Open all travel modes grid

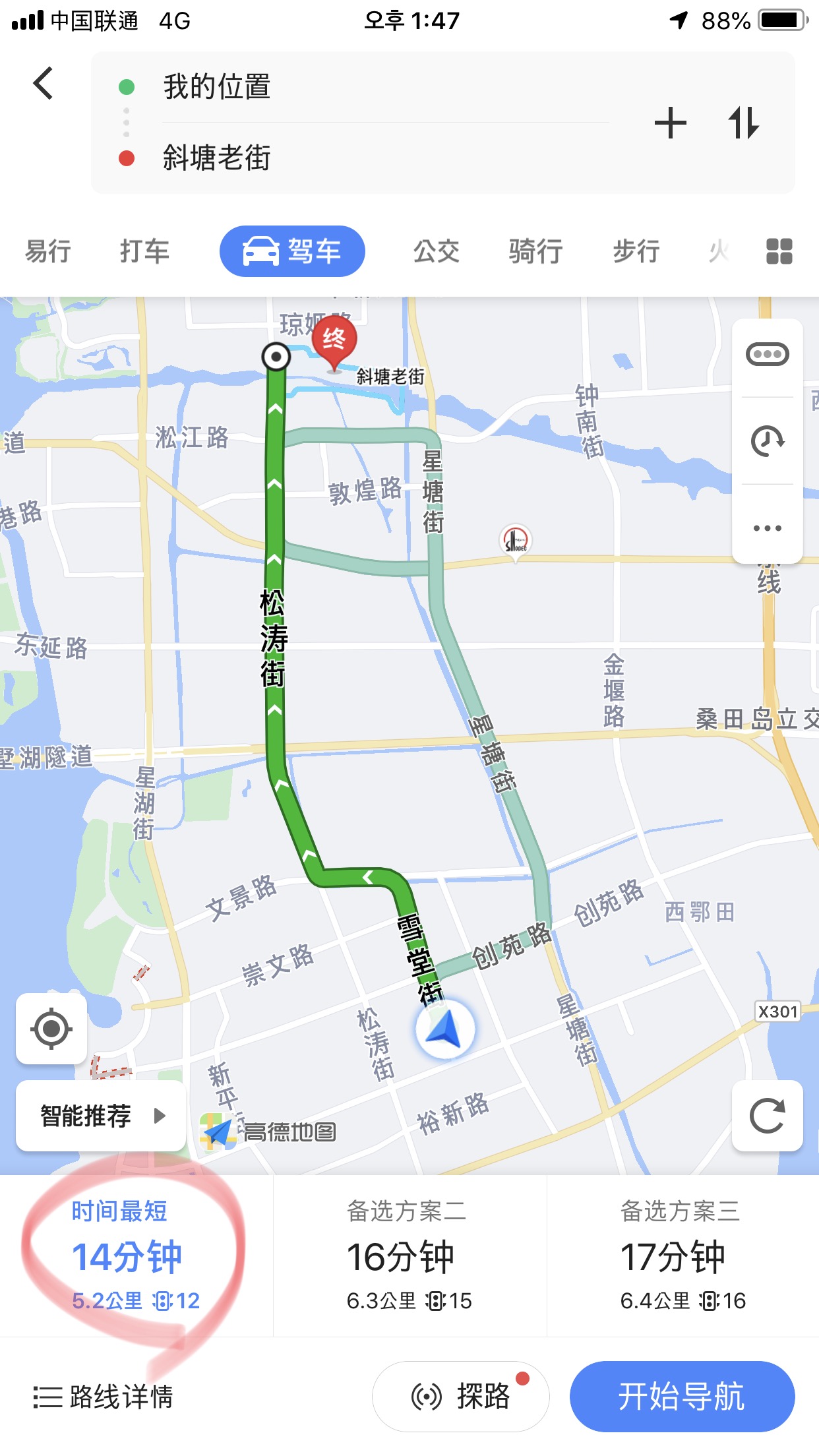(779, 251)
